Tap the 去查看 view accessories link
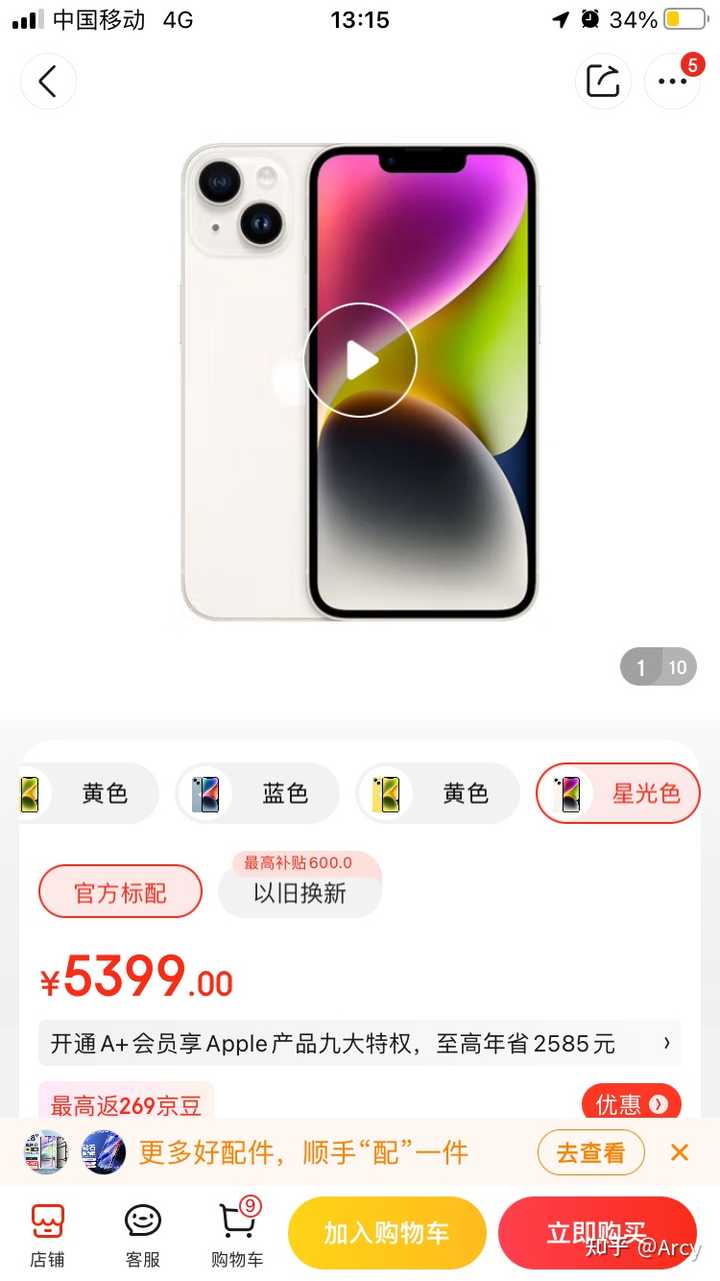The height and width of the screenshot is (1281, 720). coord(590,1152)
